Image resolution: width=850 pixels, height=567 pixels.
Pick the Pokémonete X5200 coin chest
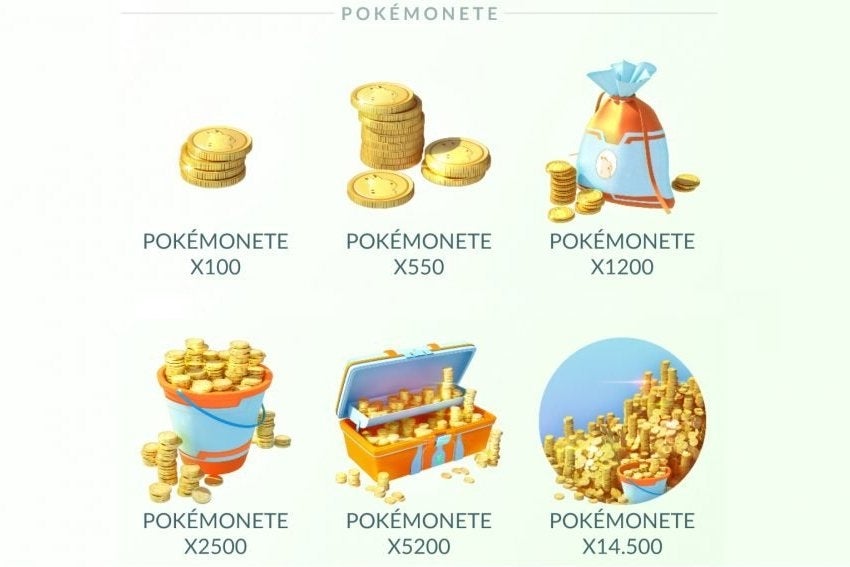tap(418, 421)
